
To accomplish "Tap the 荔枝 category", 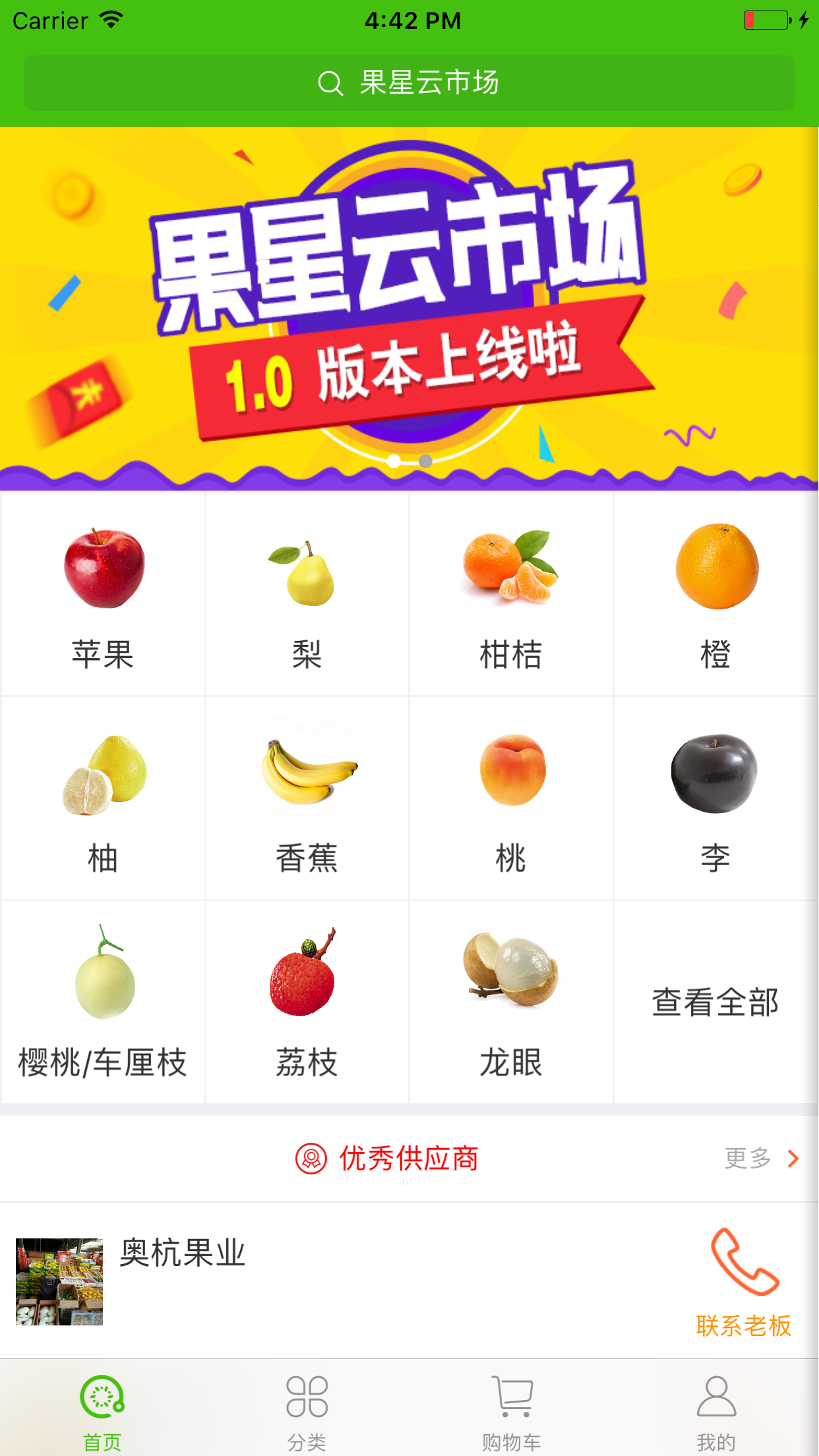I will pyautogui.click(x=307, y=1002).
